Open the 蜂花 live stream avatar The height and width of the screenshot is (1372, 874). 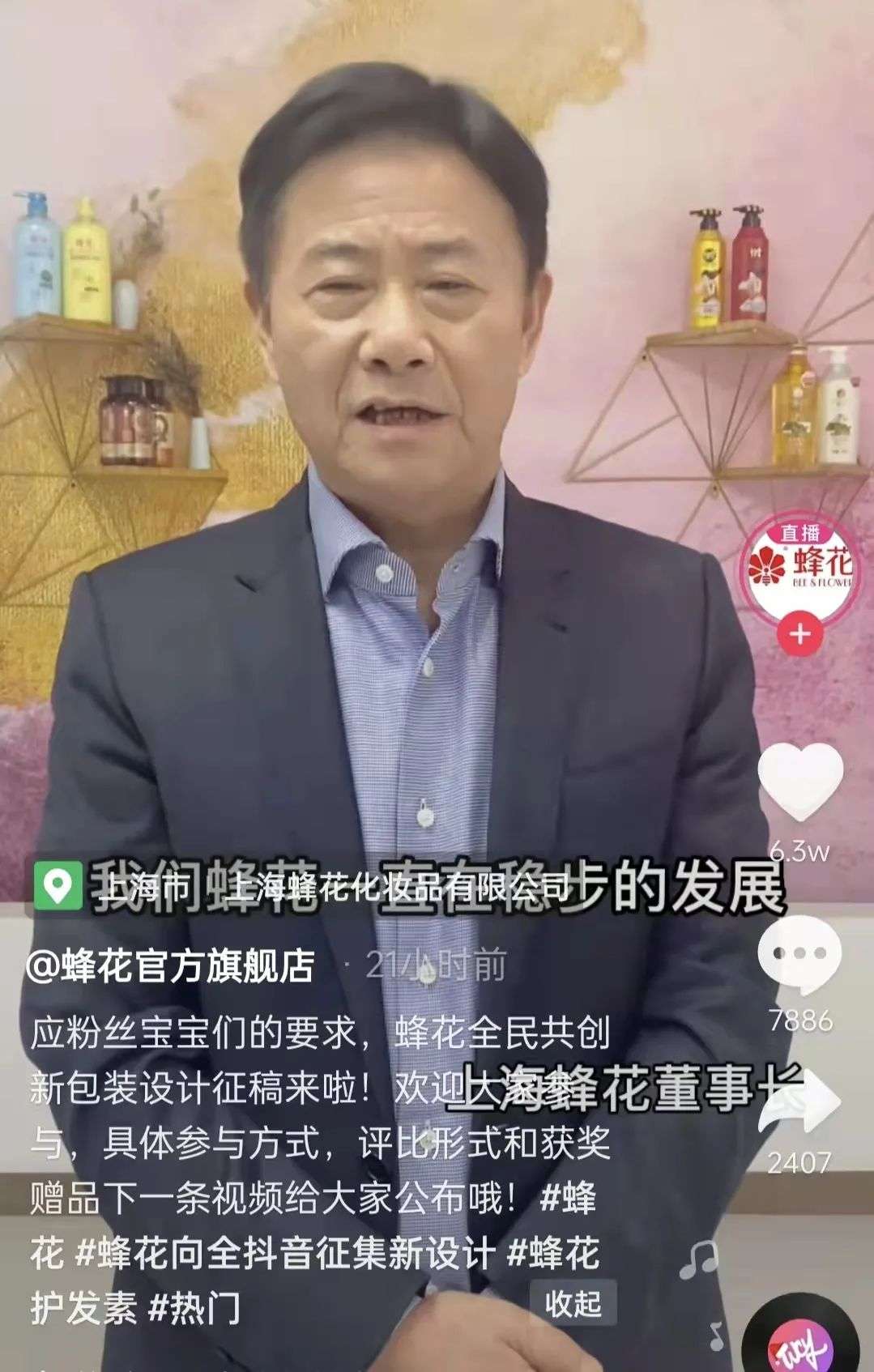[799, 568]
